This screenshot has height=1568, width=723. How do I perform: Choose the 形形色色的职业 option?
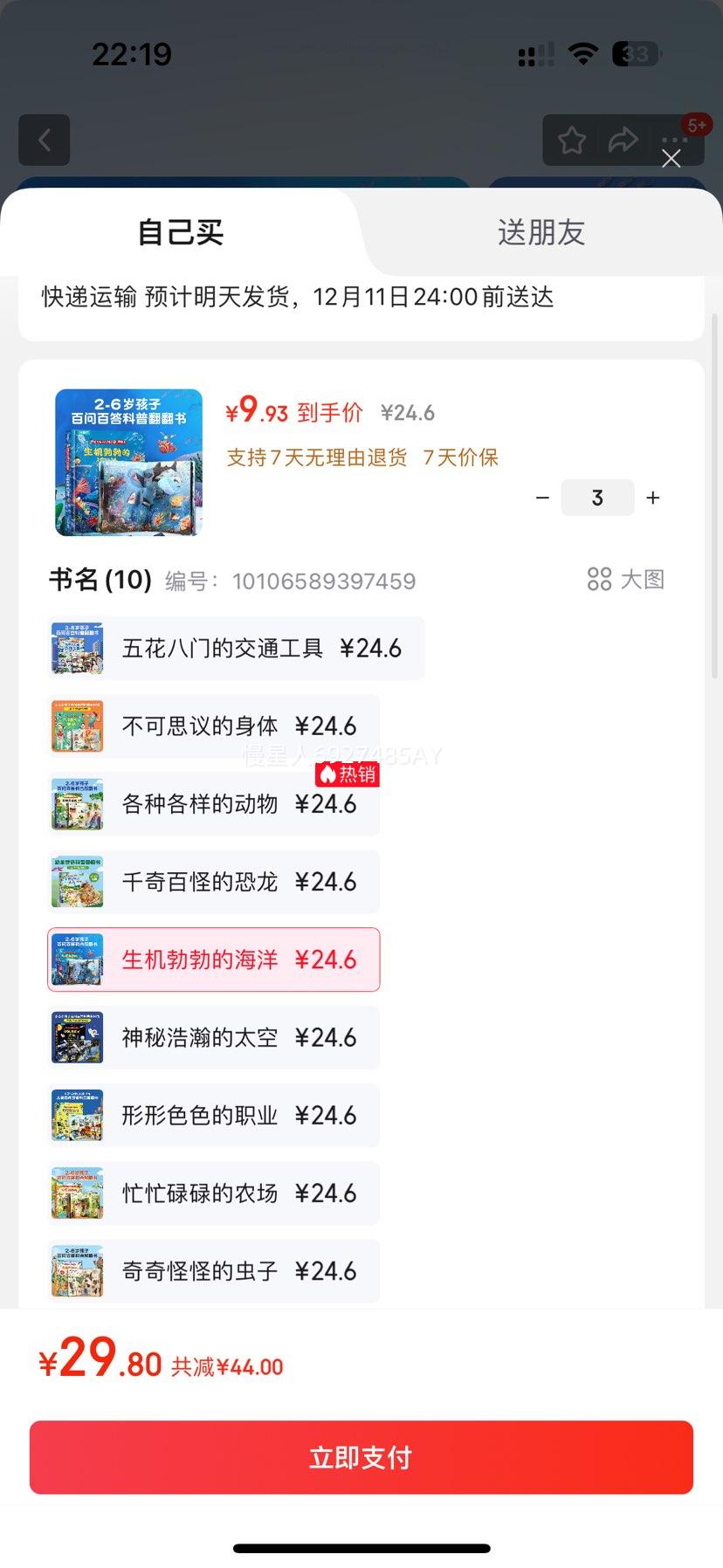214,1115
